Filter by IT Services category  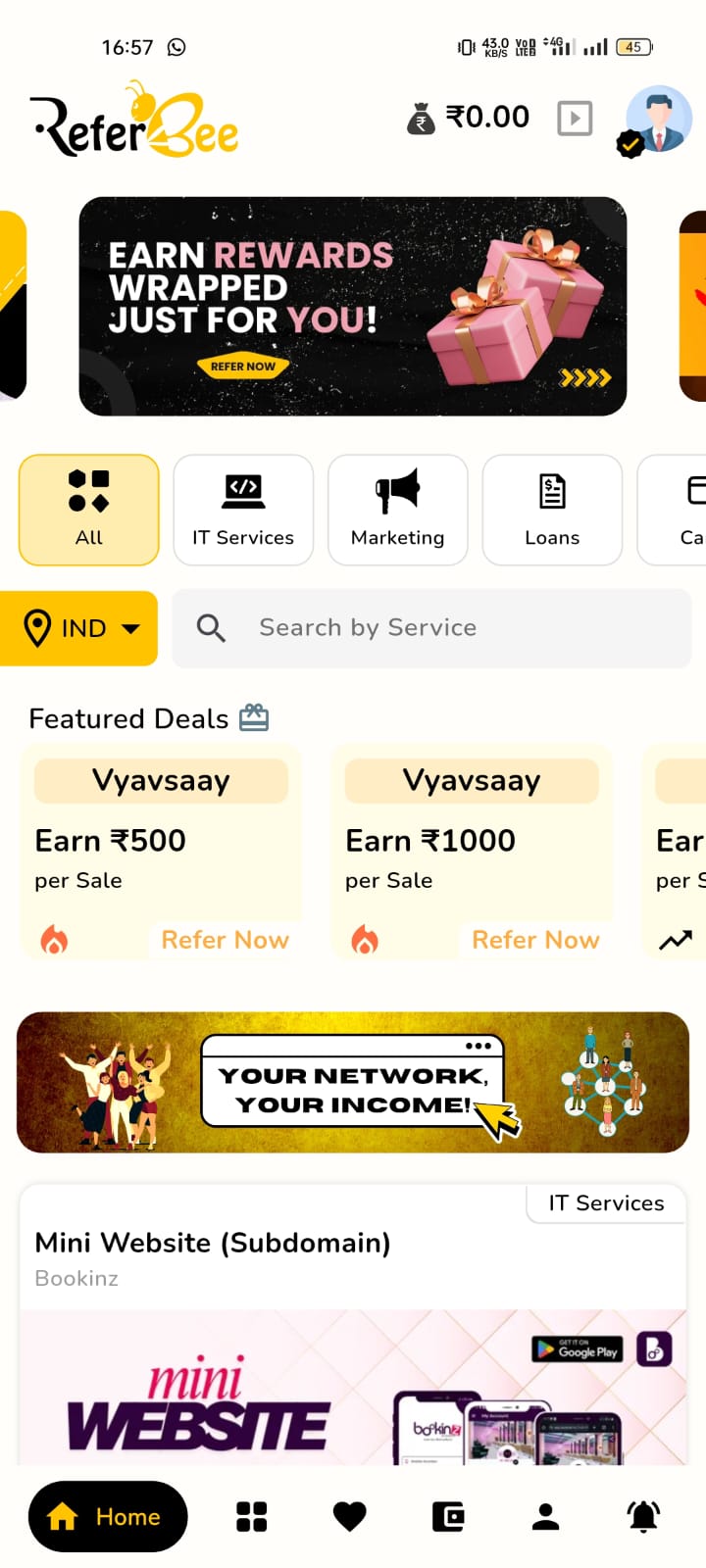[243, 510]
